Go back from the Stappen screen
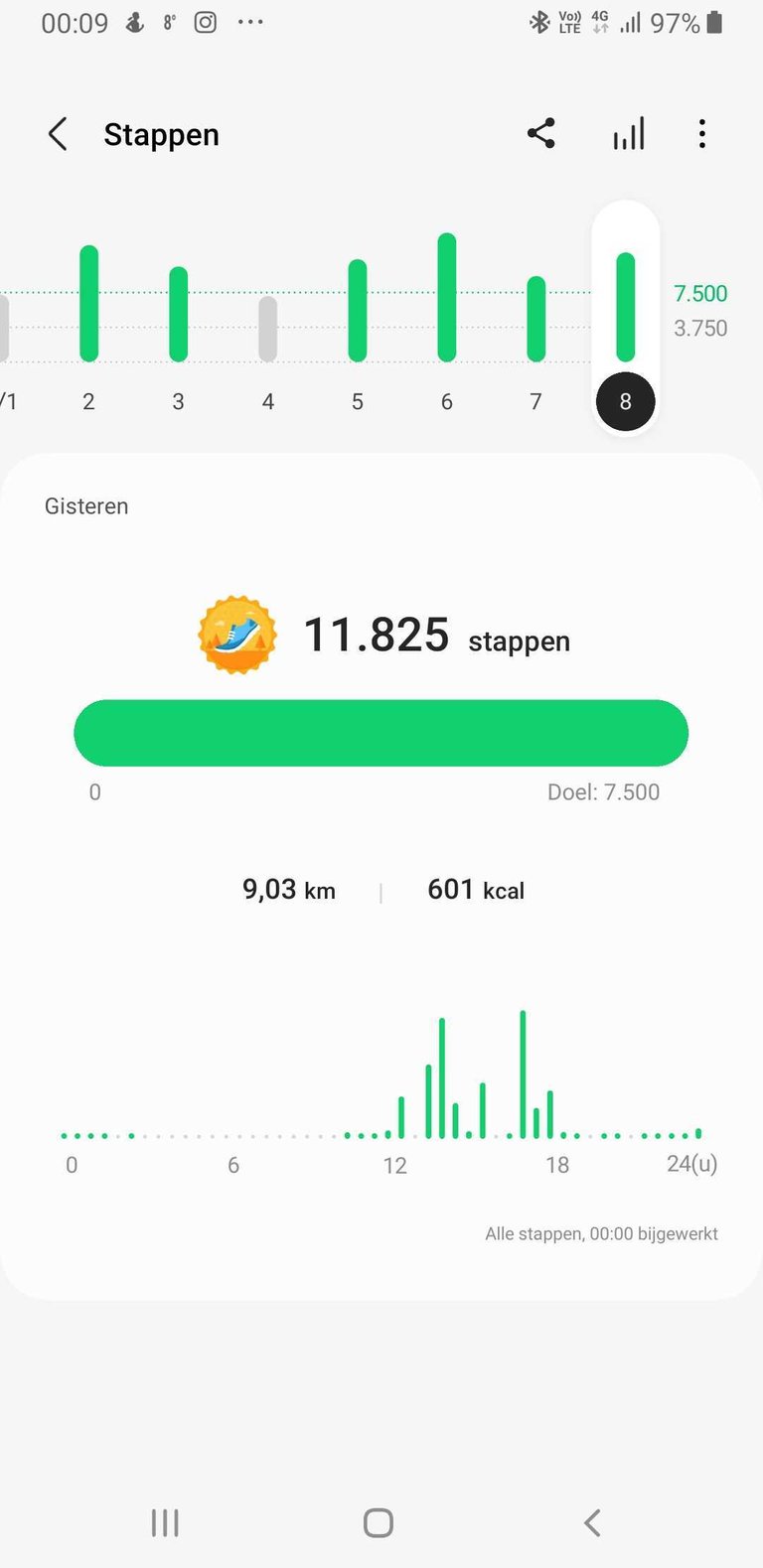Screen dimensions: 763x1568 click(58, 134)
